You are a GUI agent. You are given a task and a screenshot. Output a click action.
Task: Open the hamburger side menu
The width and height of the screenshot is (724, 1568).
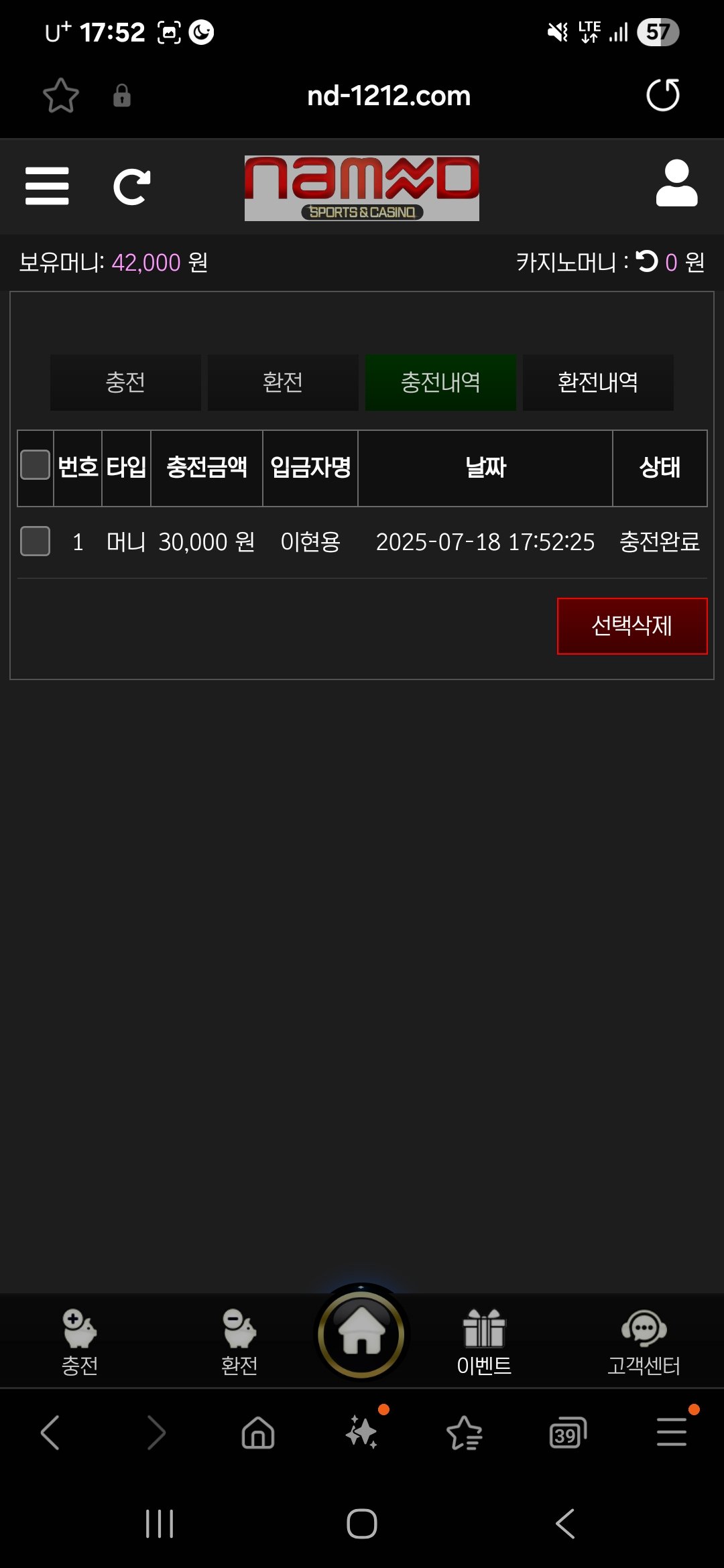click(x=47, y=186)
